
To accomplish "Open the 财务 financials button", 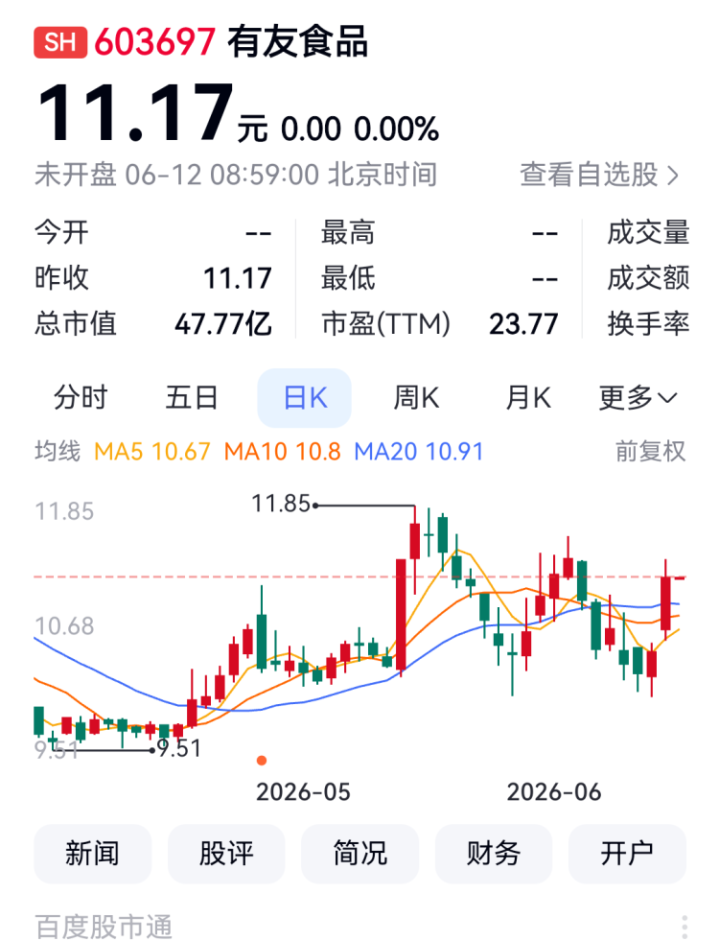I will point(493,853).
